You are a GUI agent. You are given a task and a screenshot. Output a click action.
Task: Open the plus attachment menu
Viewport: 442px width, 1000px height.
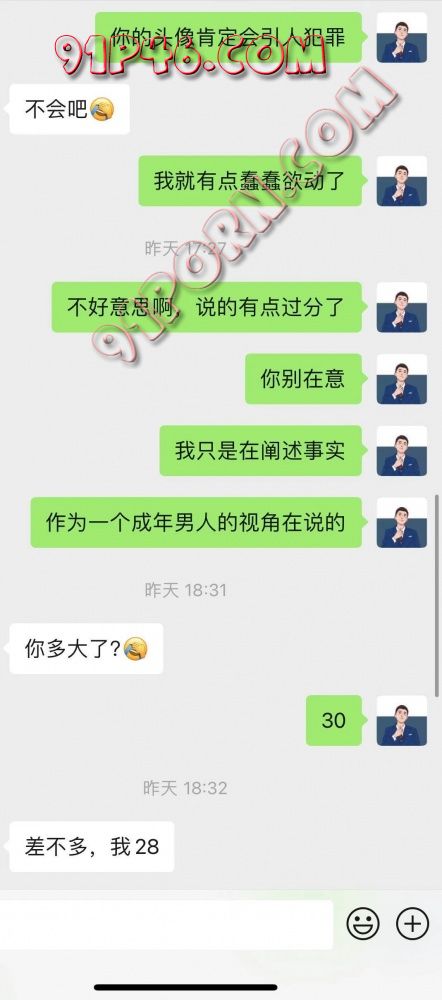pyautogui.click(x=413, y=923)
